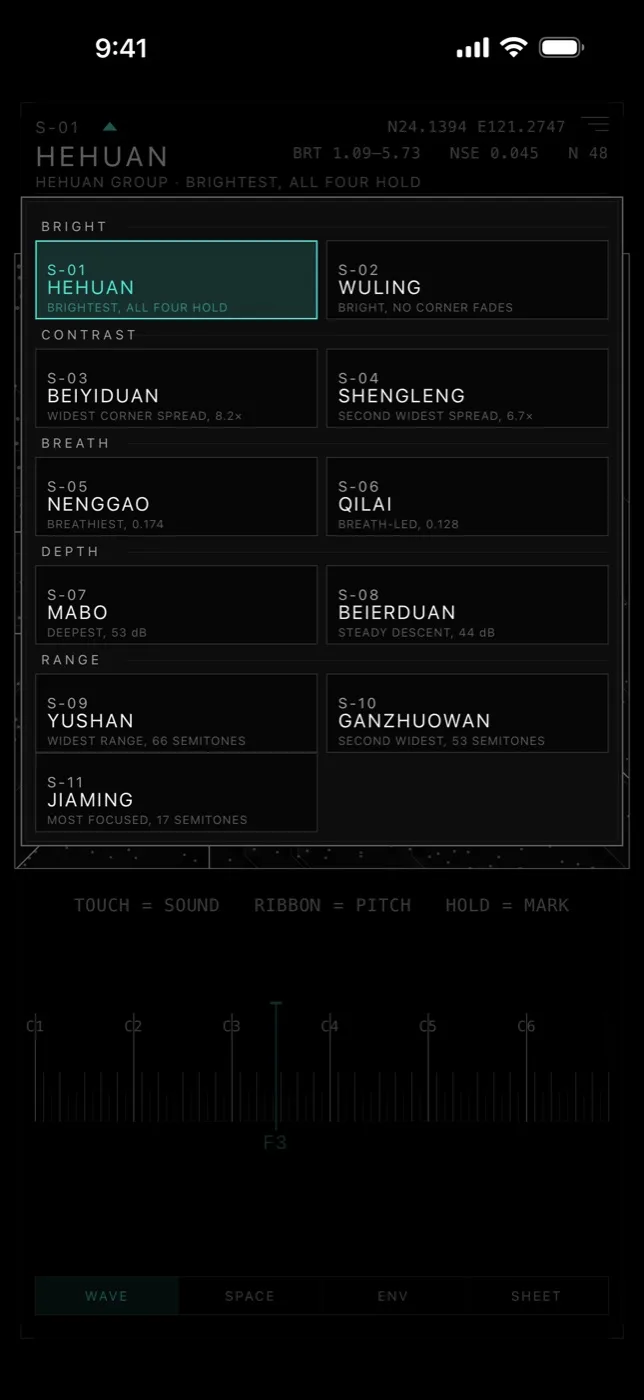
Task: Choose the S-08 Beierduan preset
Action: coord(467,605)
